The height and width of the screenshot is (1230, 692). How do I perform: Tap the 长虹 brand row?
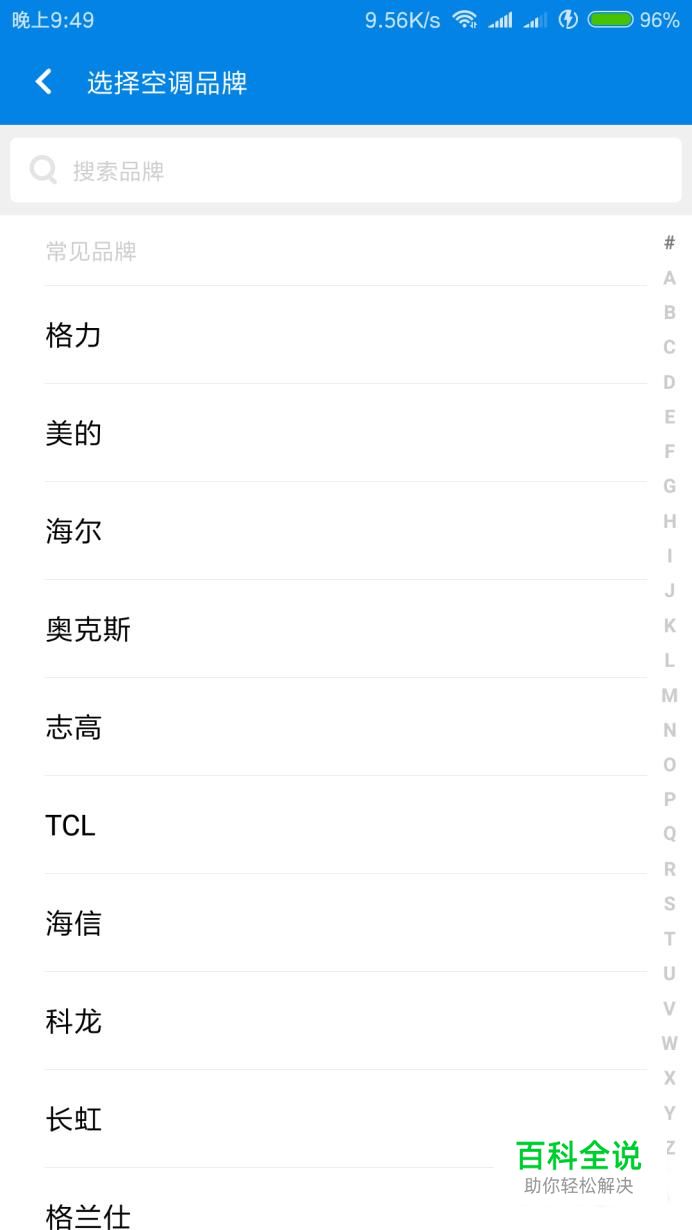pyautogui.click(x=346, y=1119)
